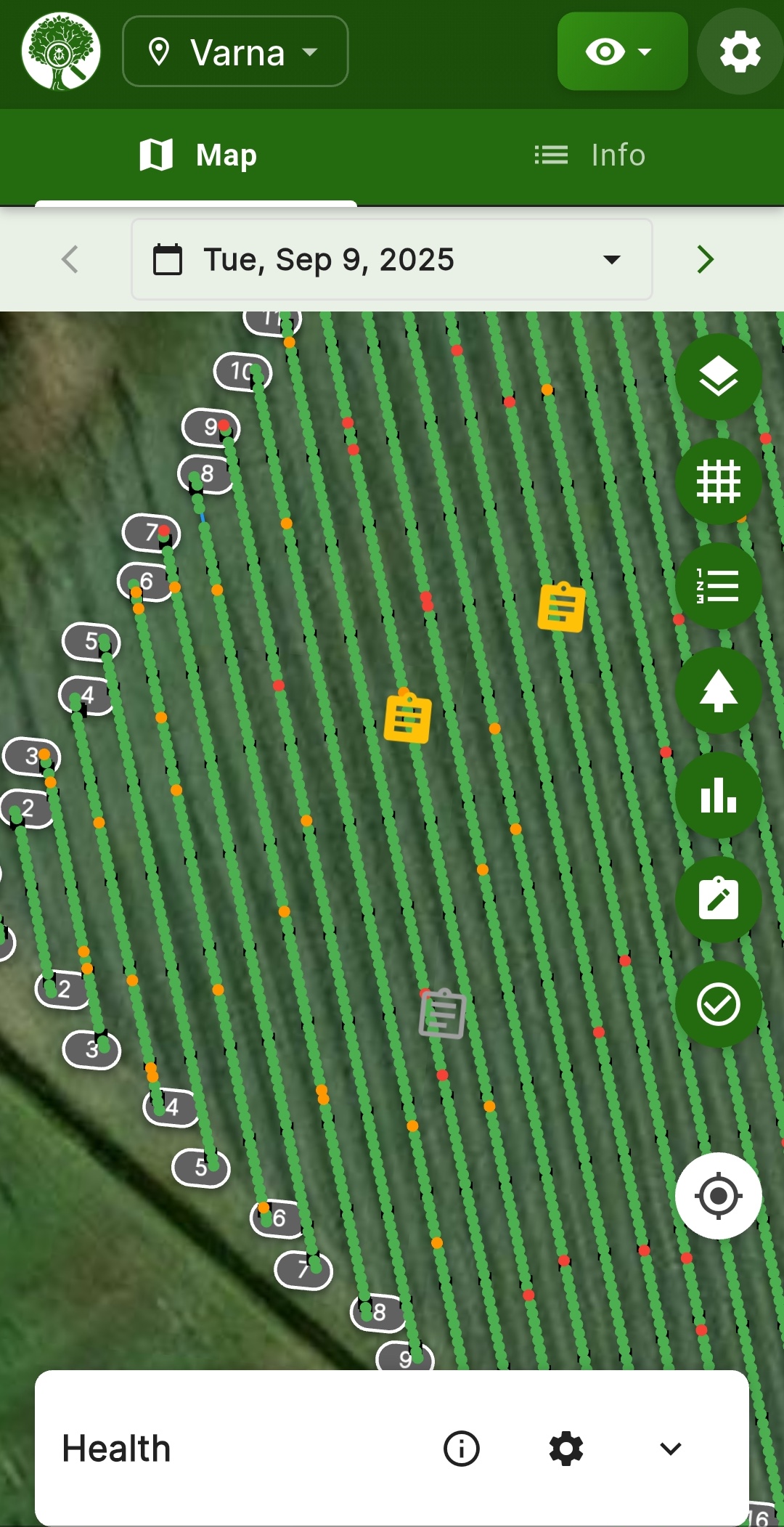784x1527 pixels.
Task: Open the bar chart statistics button
Action: pyautogui.click(x=718, y=795)
